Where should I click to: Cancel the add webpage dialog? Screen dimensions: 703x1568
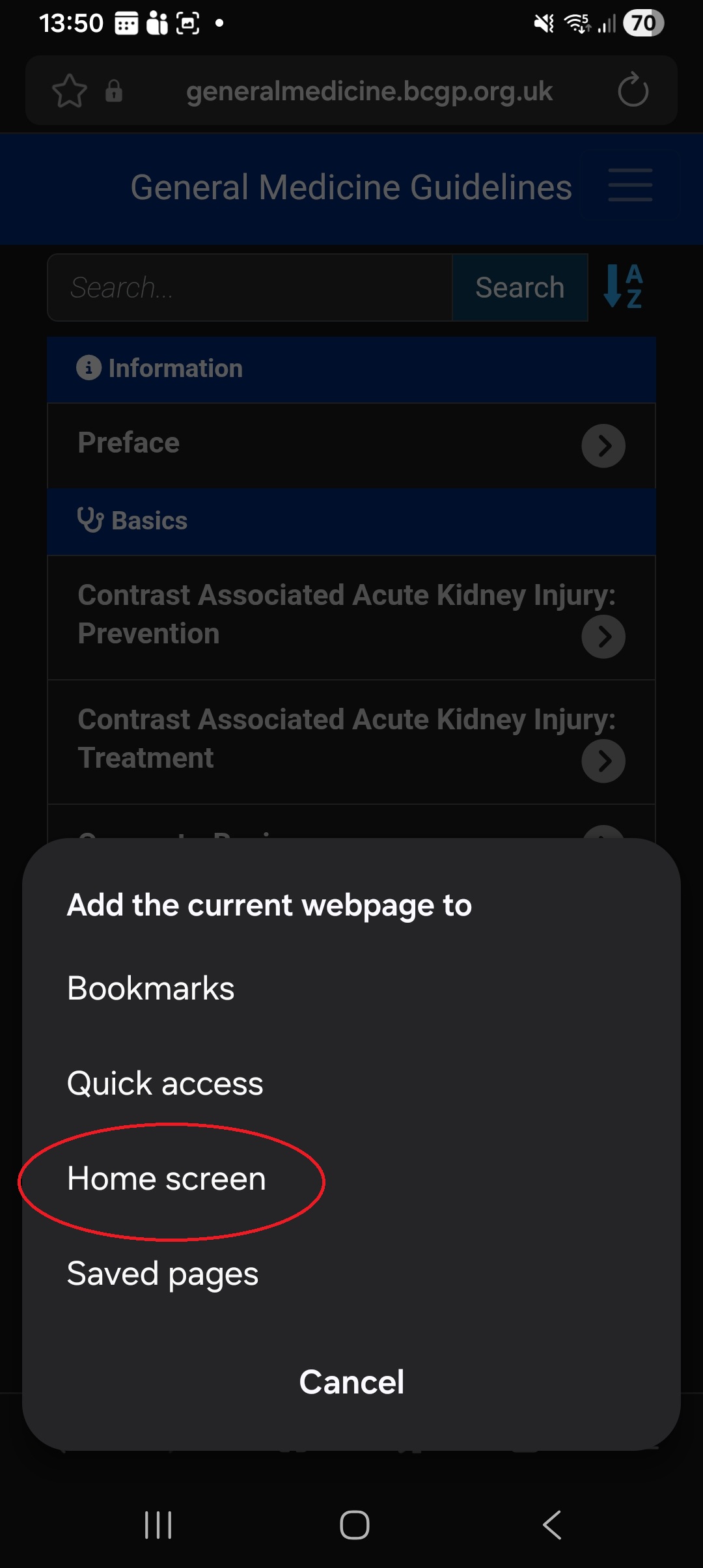(351, 1382)
